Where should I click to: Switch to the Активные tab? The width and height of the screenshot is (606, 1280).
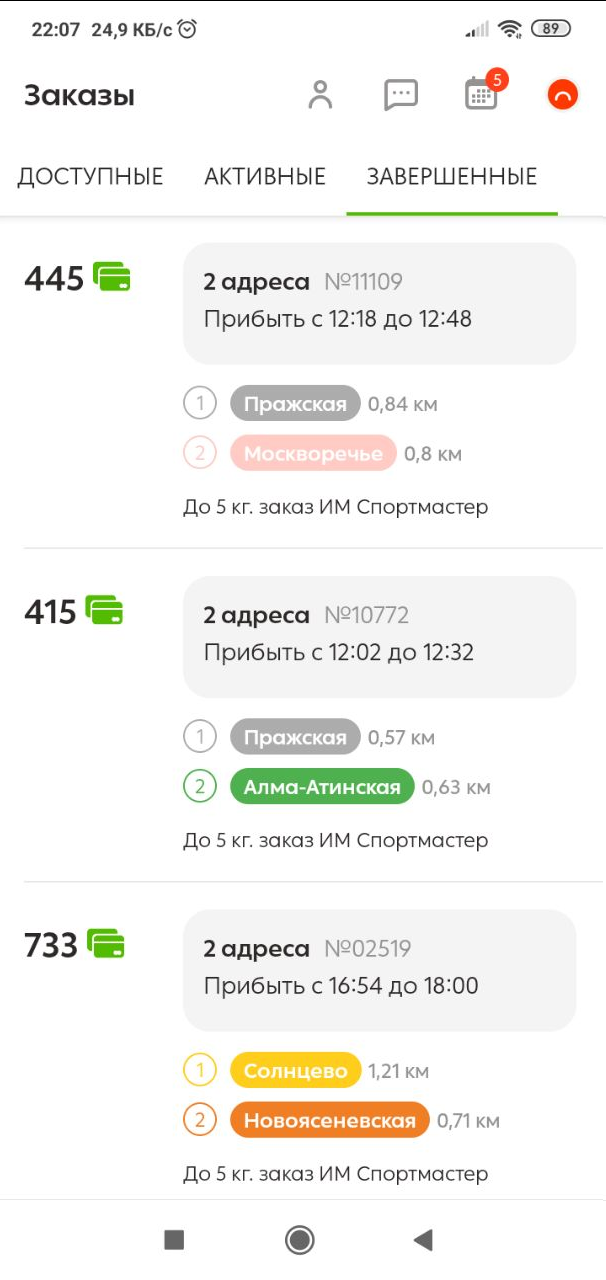tap(265, 177)
